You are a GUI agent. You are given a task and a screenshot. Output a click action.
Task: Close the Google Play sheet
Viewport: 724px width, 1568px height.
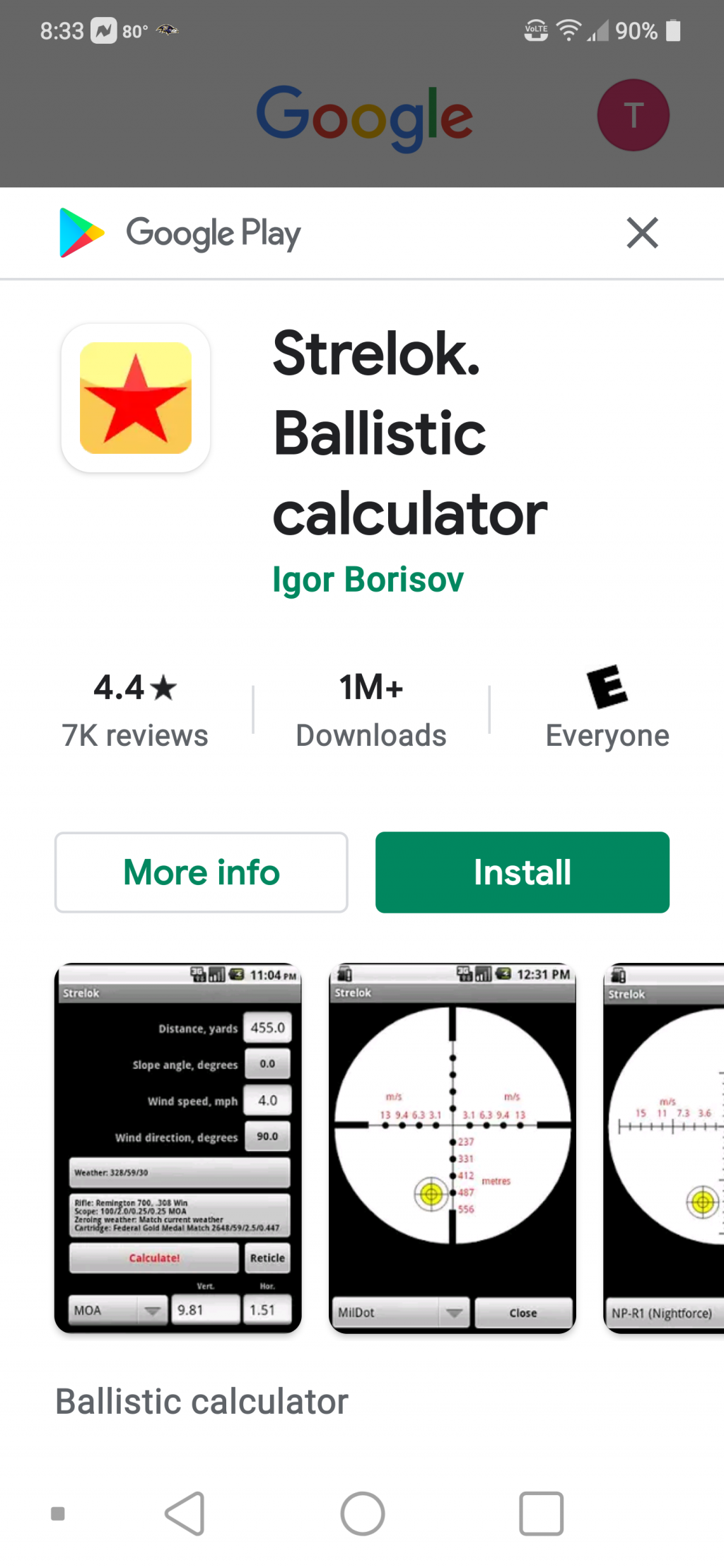642,233
